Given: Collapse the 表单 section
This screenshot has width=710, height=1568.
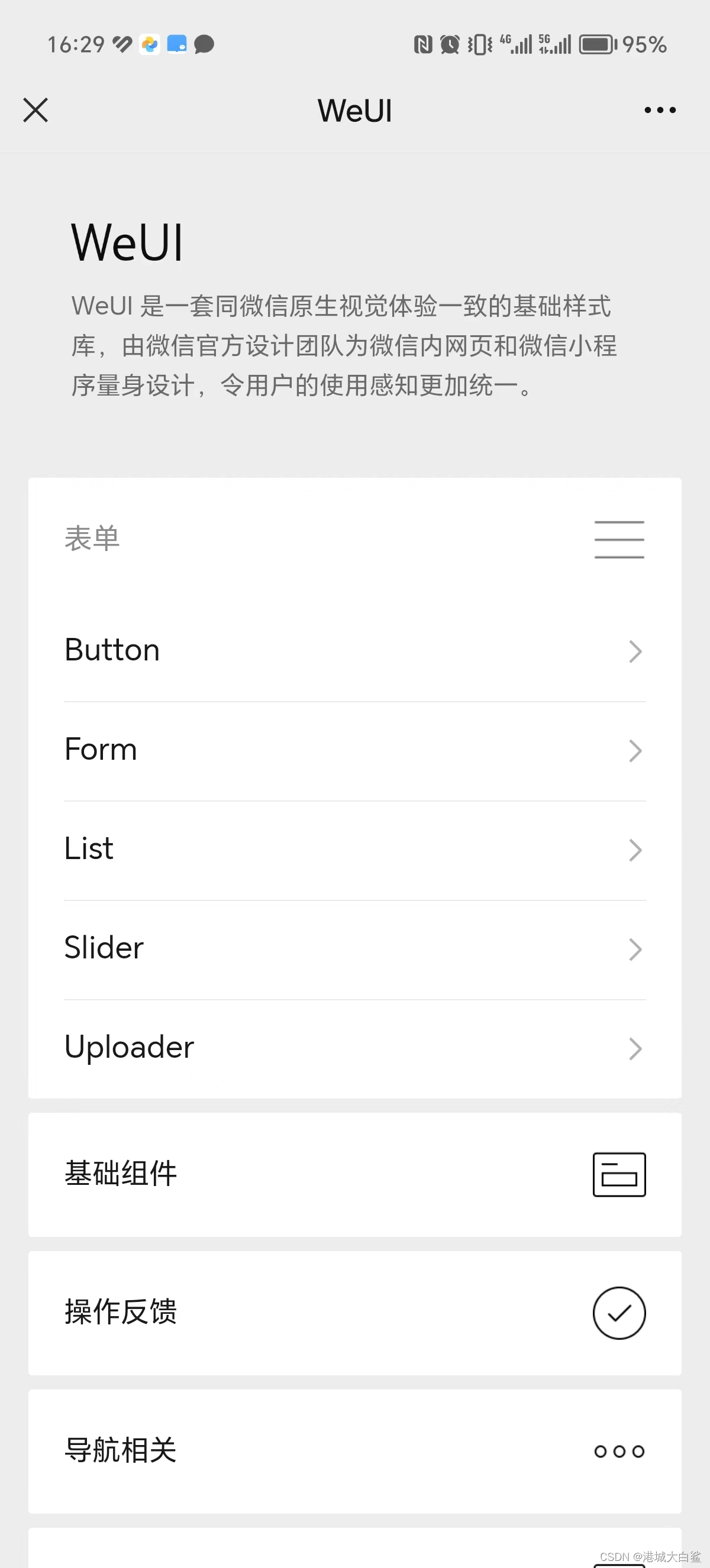Looking at the screenshot, I should tap(354, 539).
